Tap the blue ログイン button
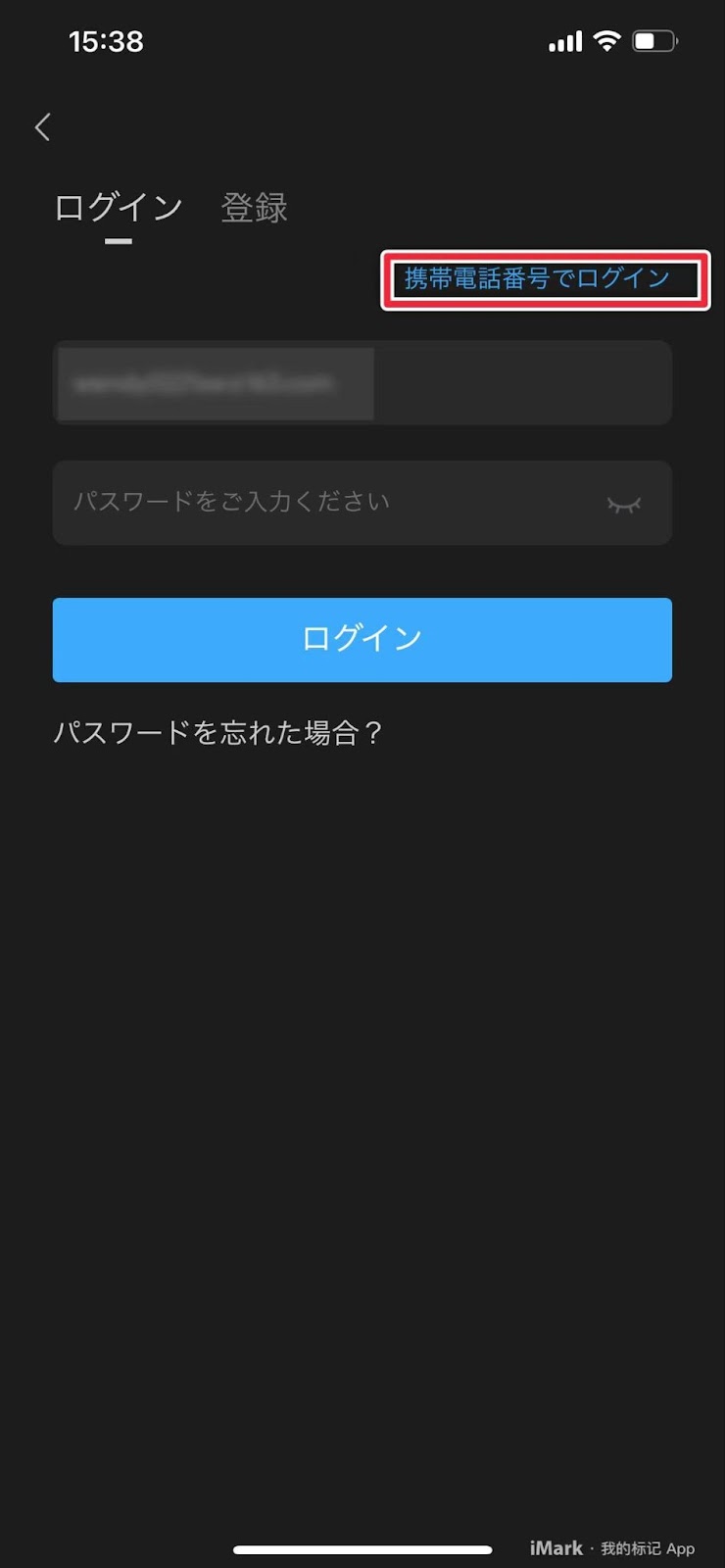Screen dimensions: 725x1568 362,639
